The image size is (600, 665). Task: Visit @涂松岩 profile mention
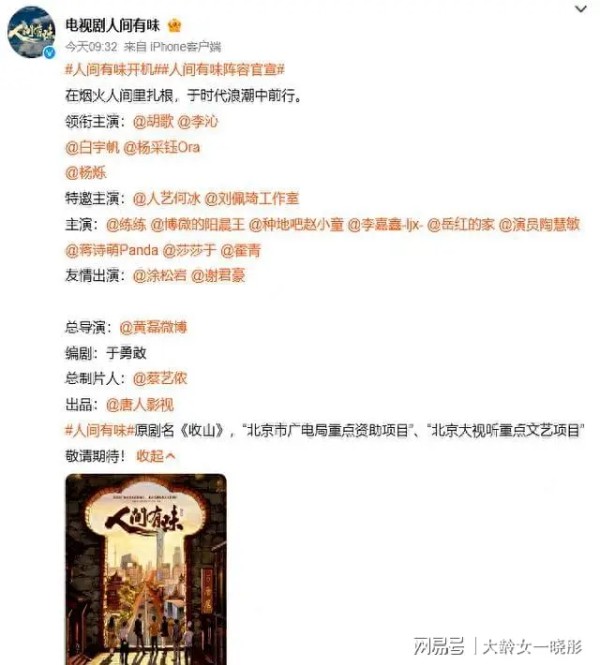point(159,276)
